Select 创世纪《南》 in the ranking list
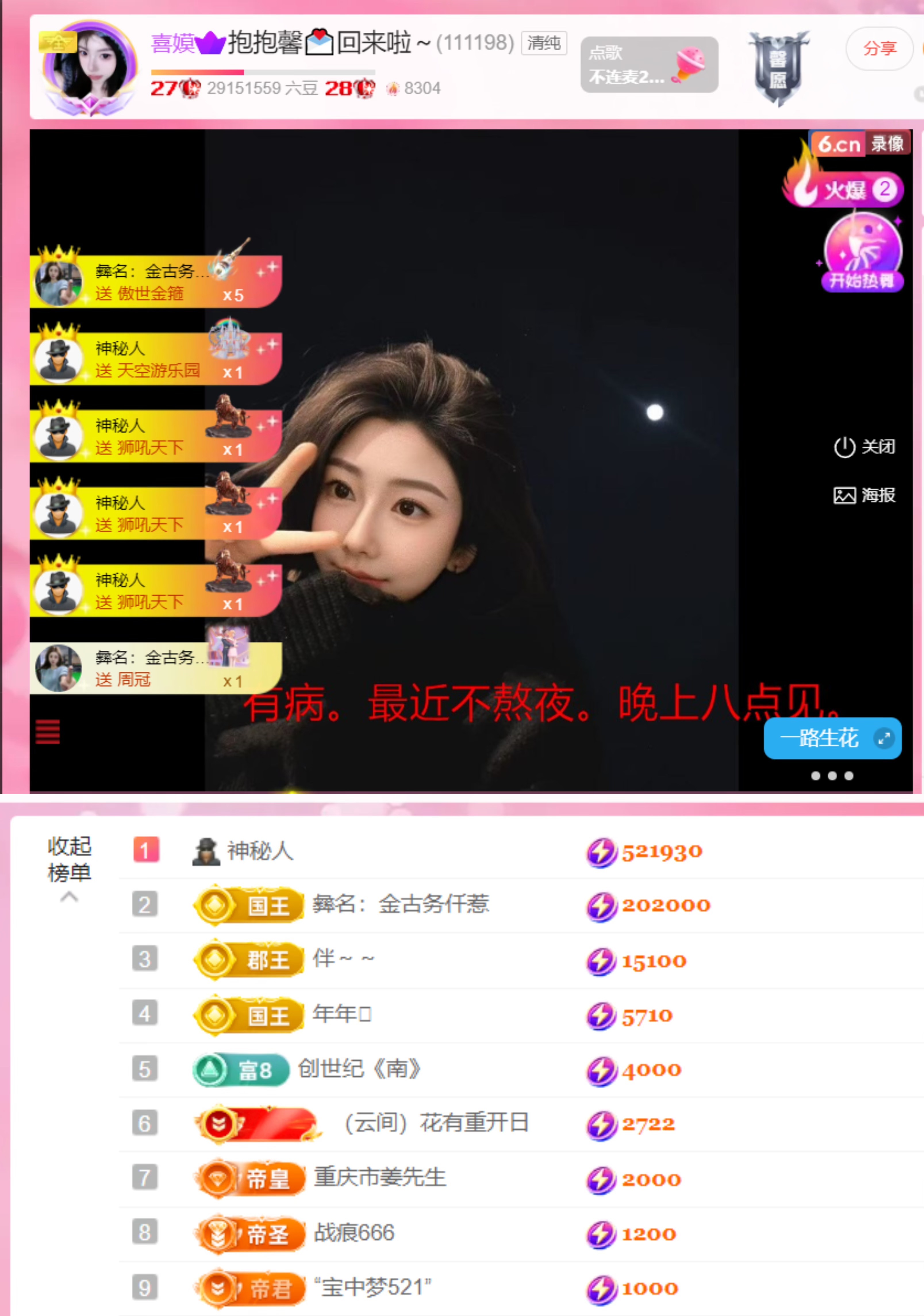The width and height of the screenshot is (924, 1316). pos(360,1069)
